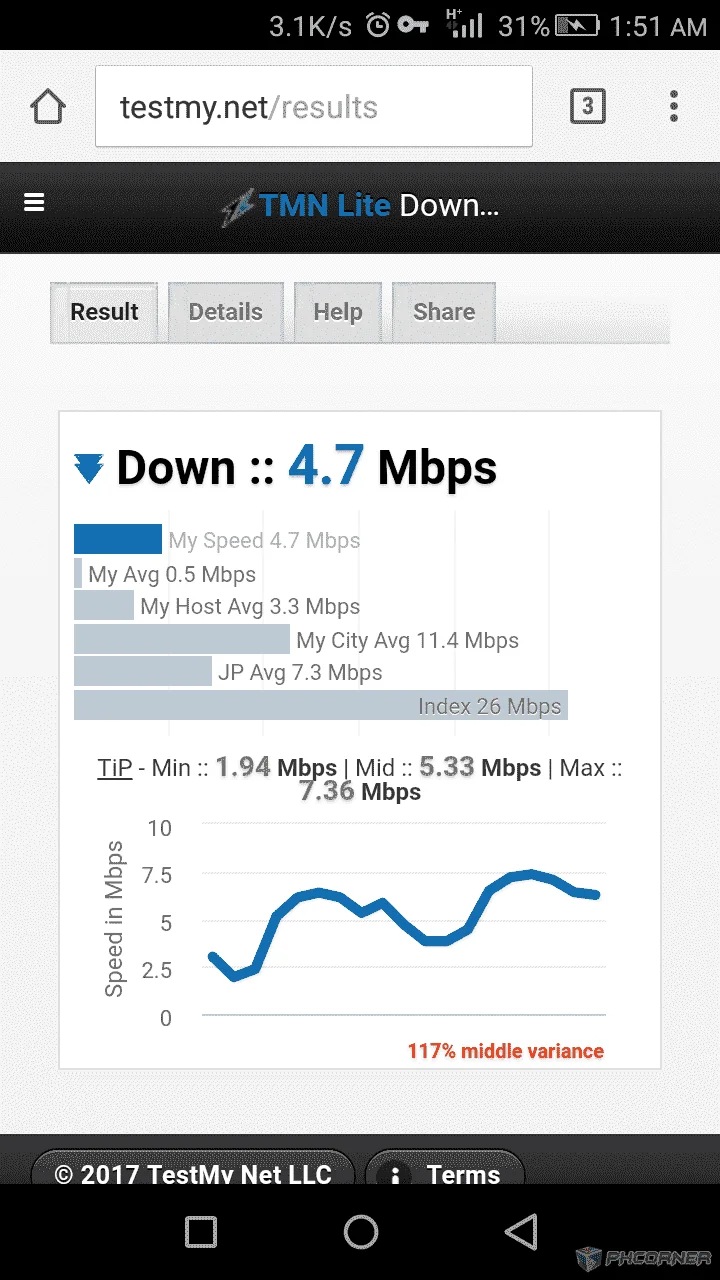Open the tab switcher showing 3 tabs
Image resolution: width=720 pixels, height=1280 pixels.
tap(587, 106)
